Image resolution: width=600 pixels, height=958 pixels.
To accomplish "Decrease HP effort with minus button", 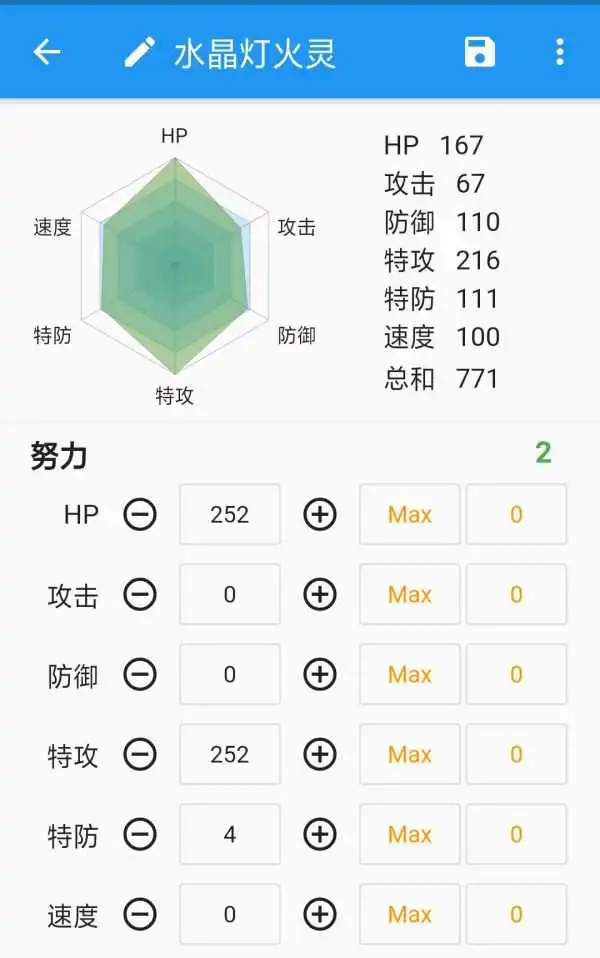I will (140, 515).
